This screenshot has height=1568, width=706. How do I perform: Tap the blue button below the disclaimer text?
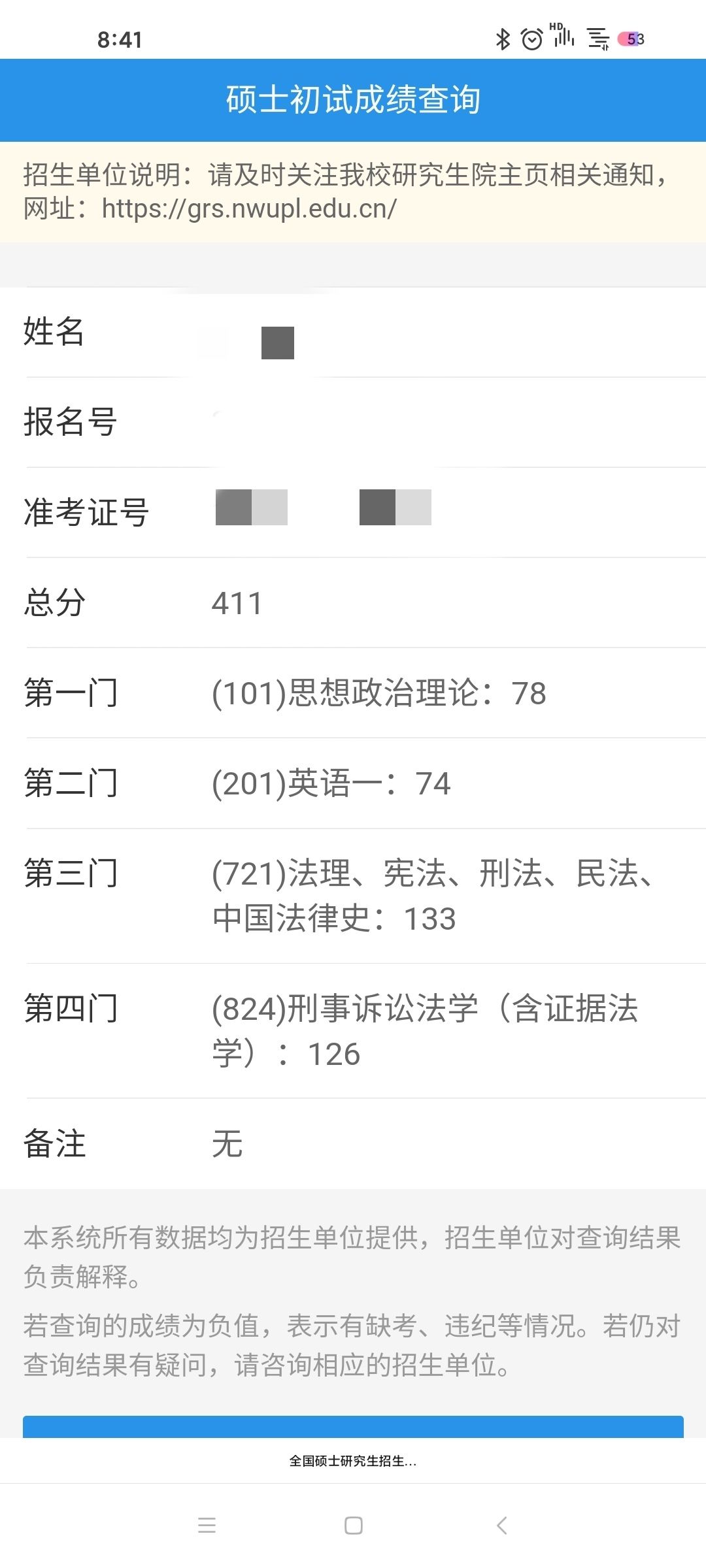(353, 1427)
